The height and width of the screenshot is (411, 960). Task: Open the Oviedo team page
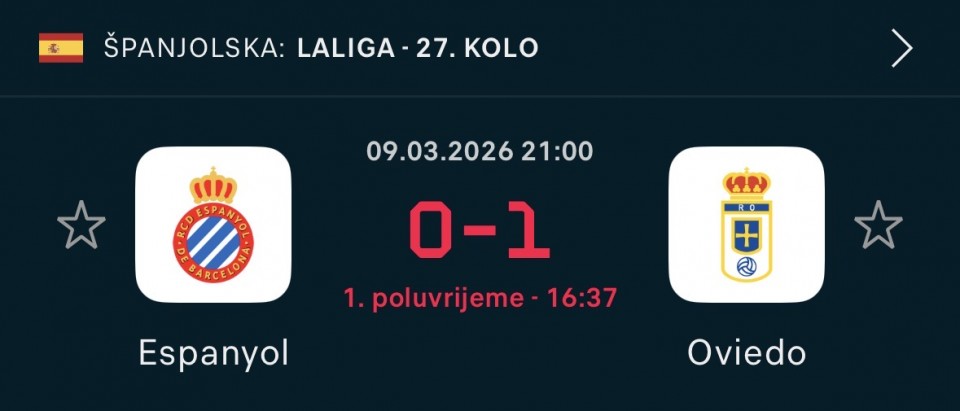click(746, 226)
